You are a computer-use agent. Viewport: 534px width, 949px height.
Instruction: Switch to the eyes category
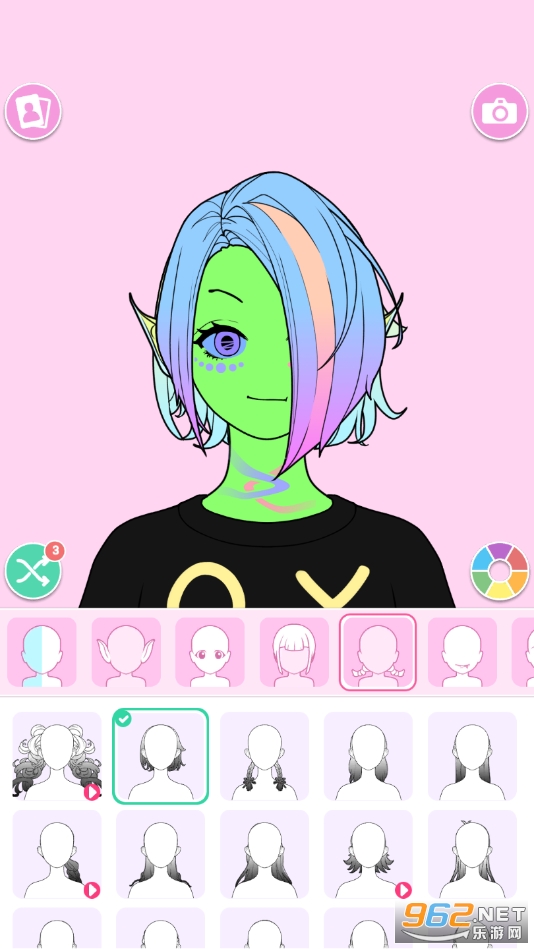[209, 652]
